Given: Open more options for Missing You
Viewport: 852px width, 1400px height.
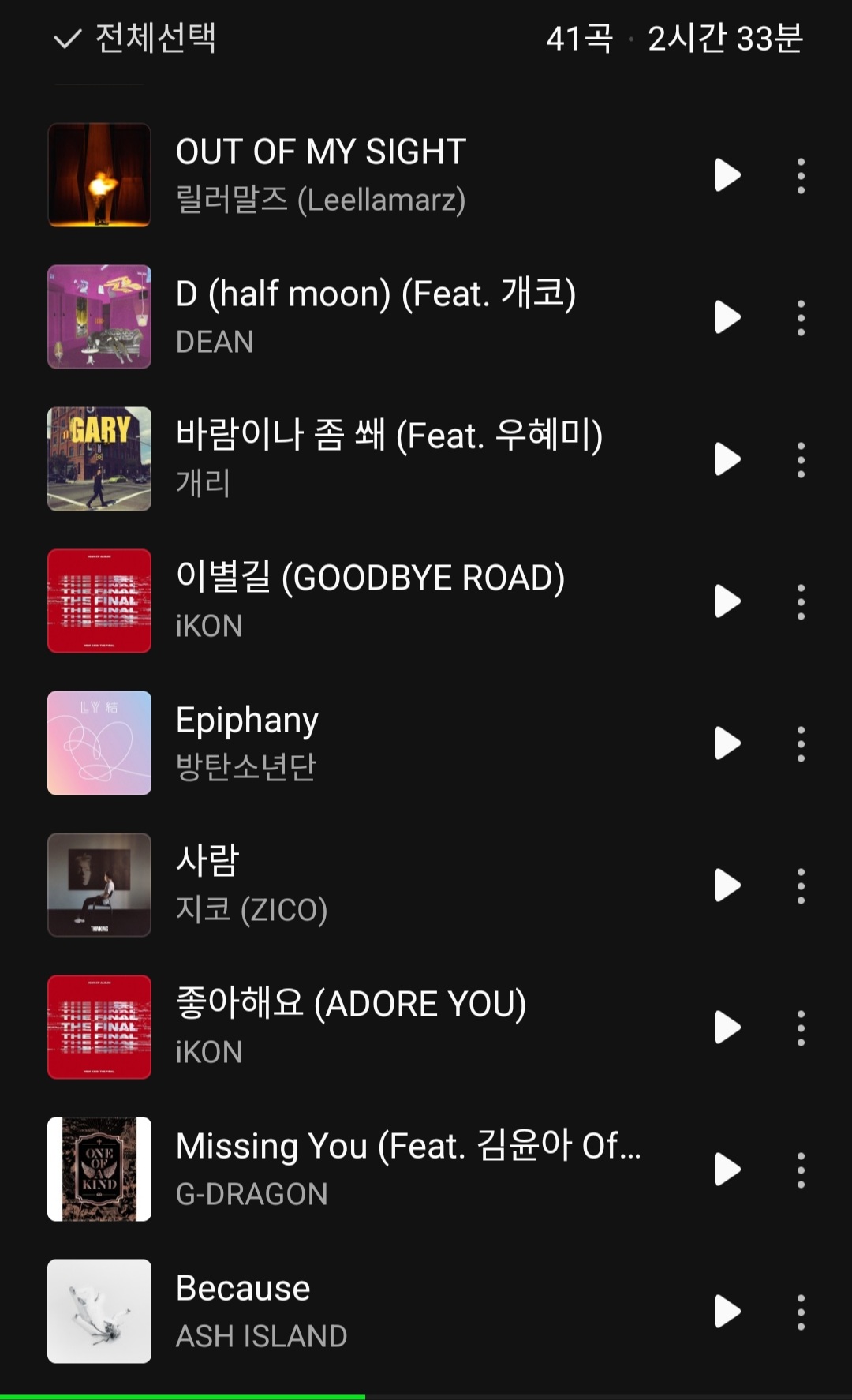Looking at the screenshot, I should point(801,1170).
